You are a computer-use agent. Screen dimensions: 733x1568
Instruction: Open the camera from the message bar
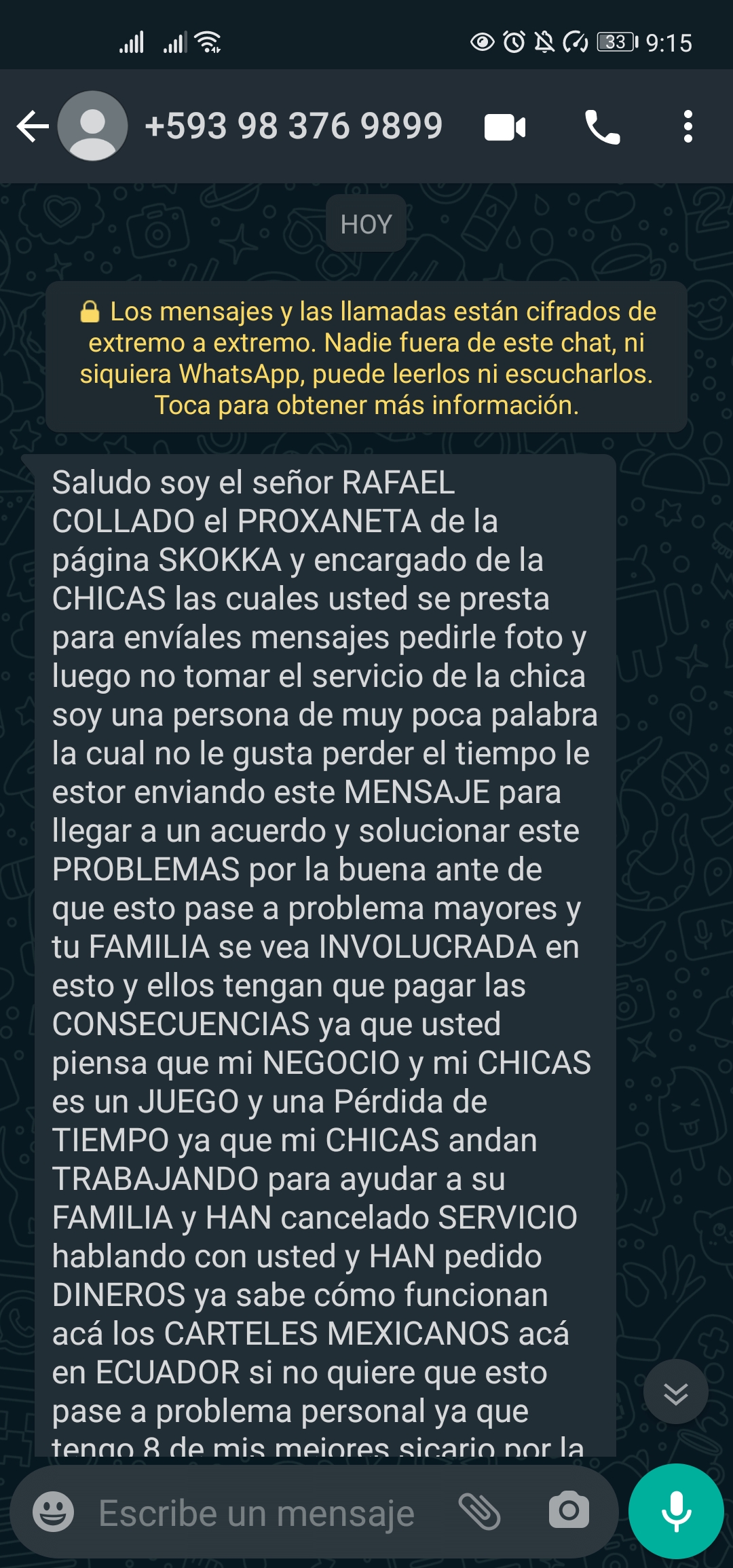point(569,1510)
